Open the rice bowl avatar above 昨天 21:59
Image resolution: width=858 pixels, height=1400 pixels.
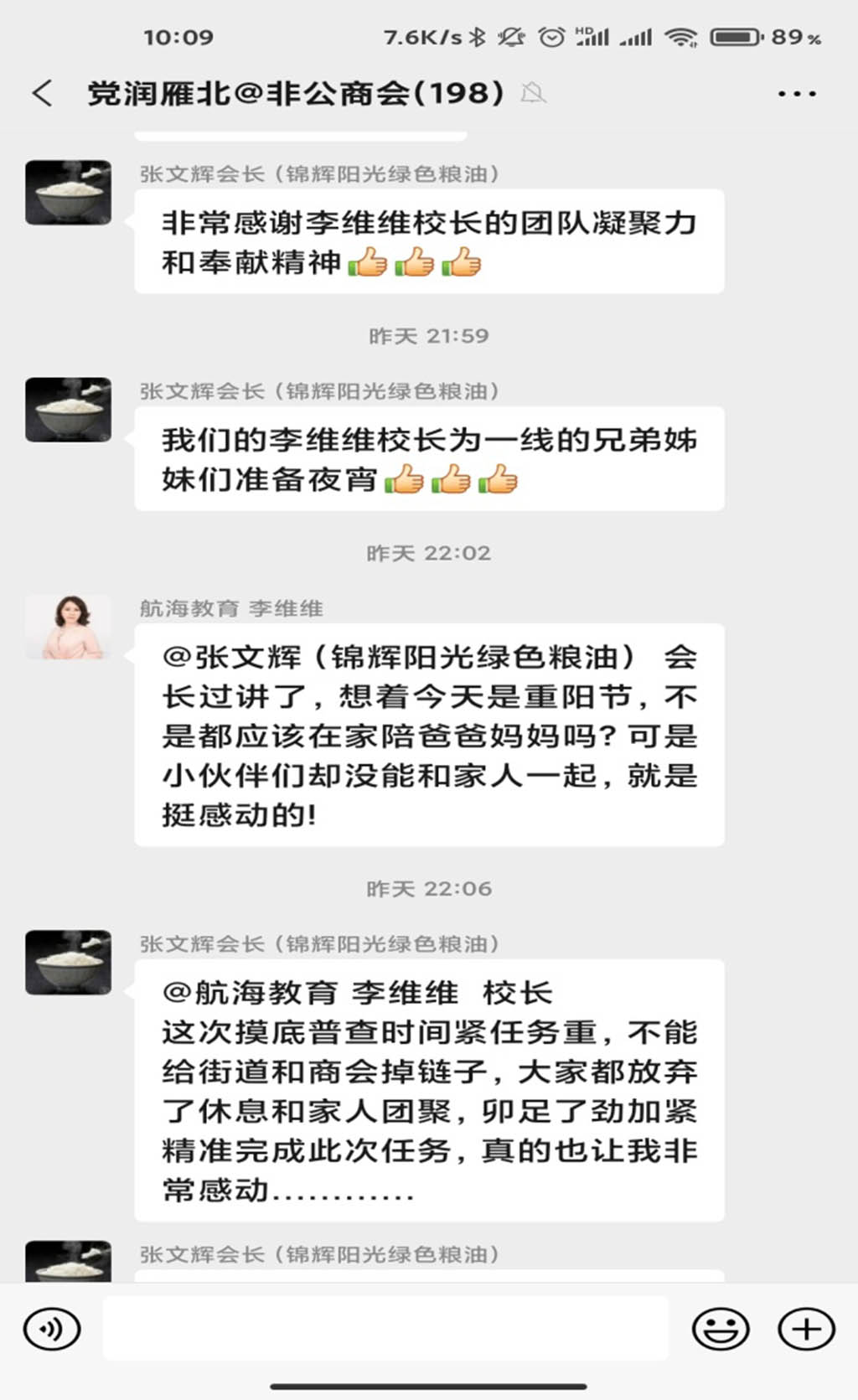coord(68,193)
